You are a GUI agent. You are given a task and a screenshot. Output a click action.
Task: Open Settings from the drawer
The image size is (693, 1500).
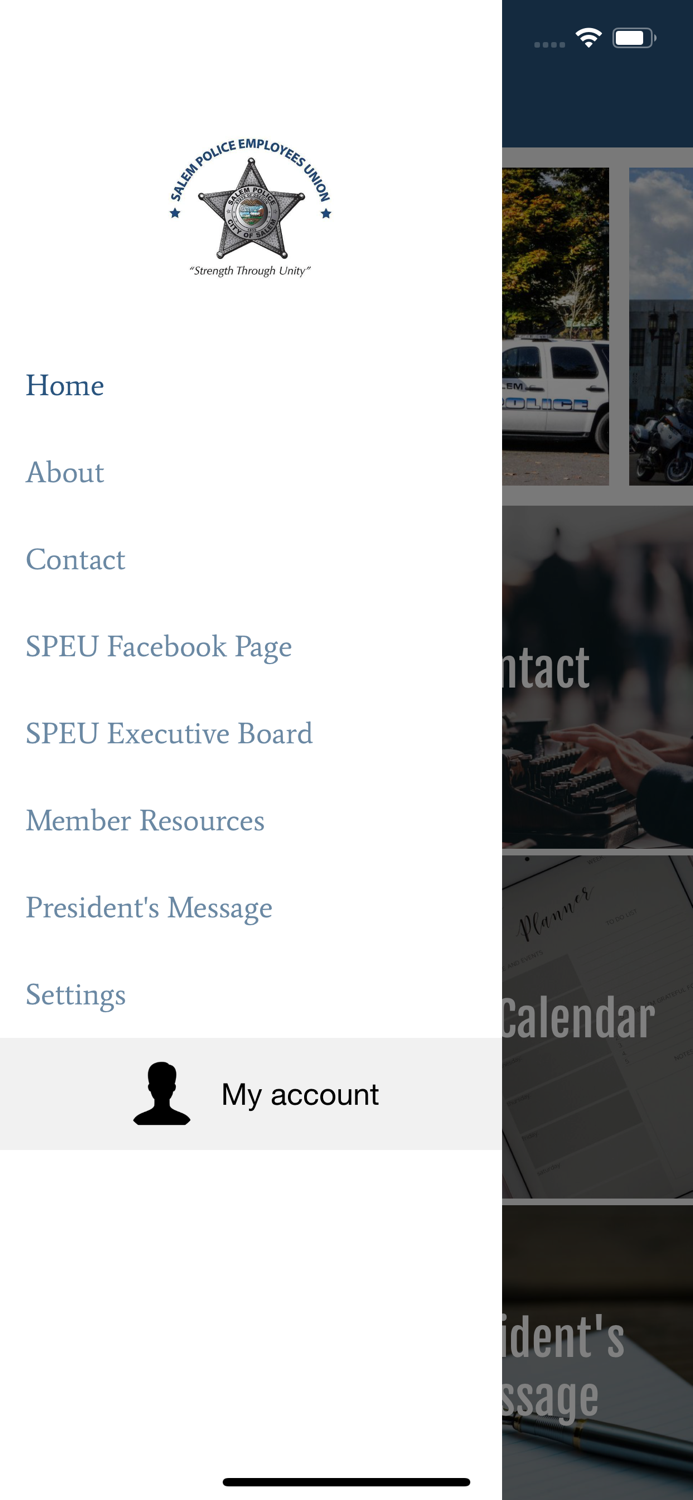click(x=76, y=995)
